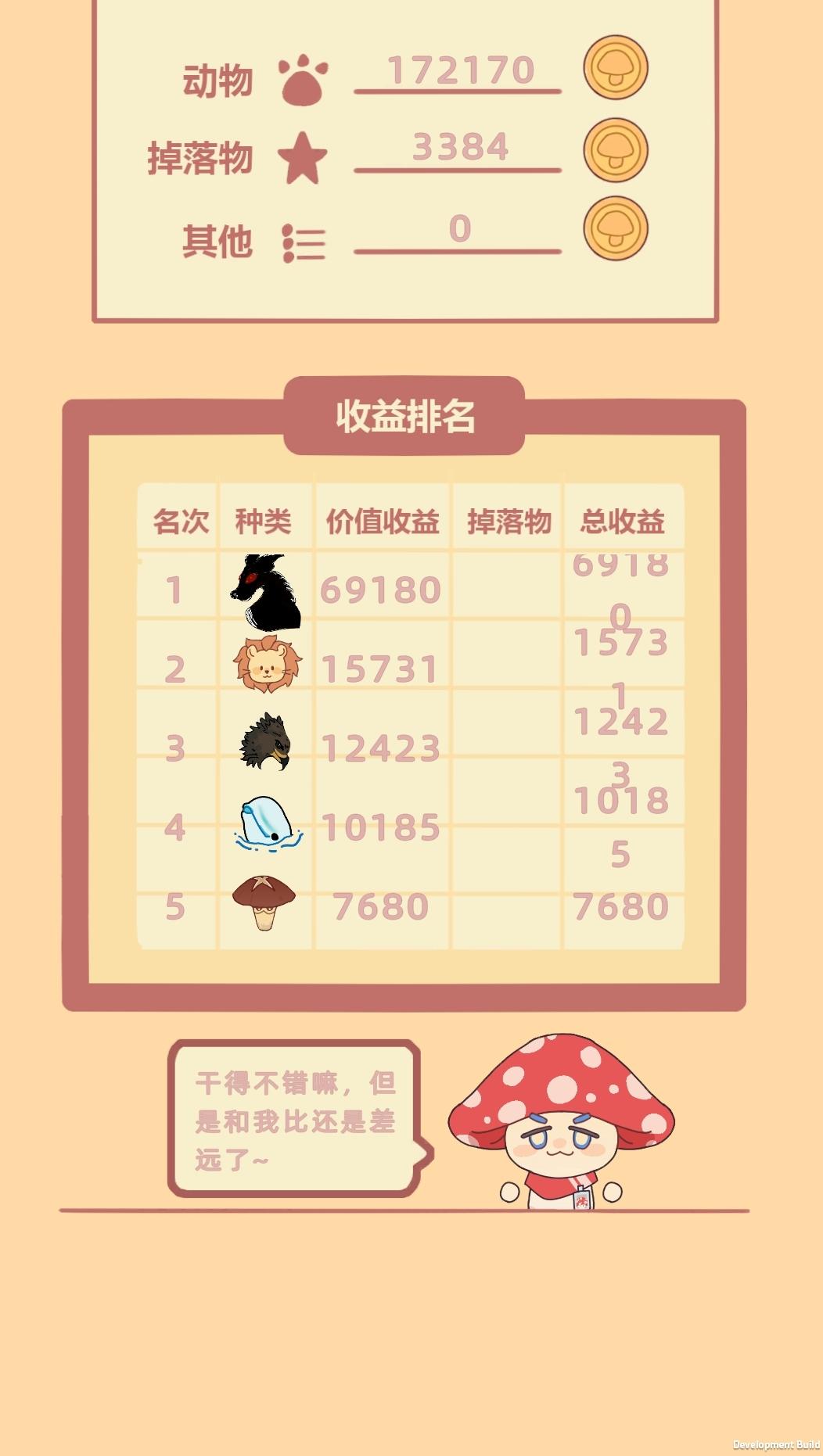Click the paw icon beside 动物
The width and height of the screenshot is (823, 1456).
click(x=300, y=76)
